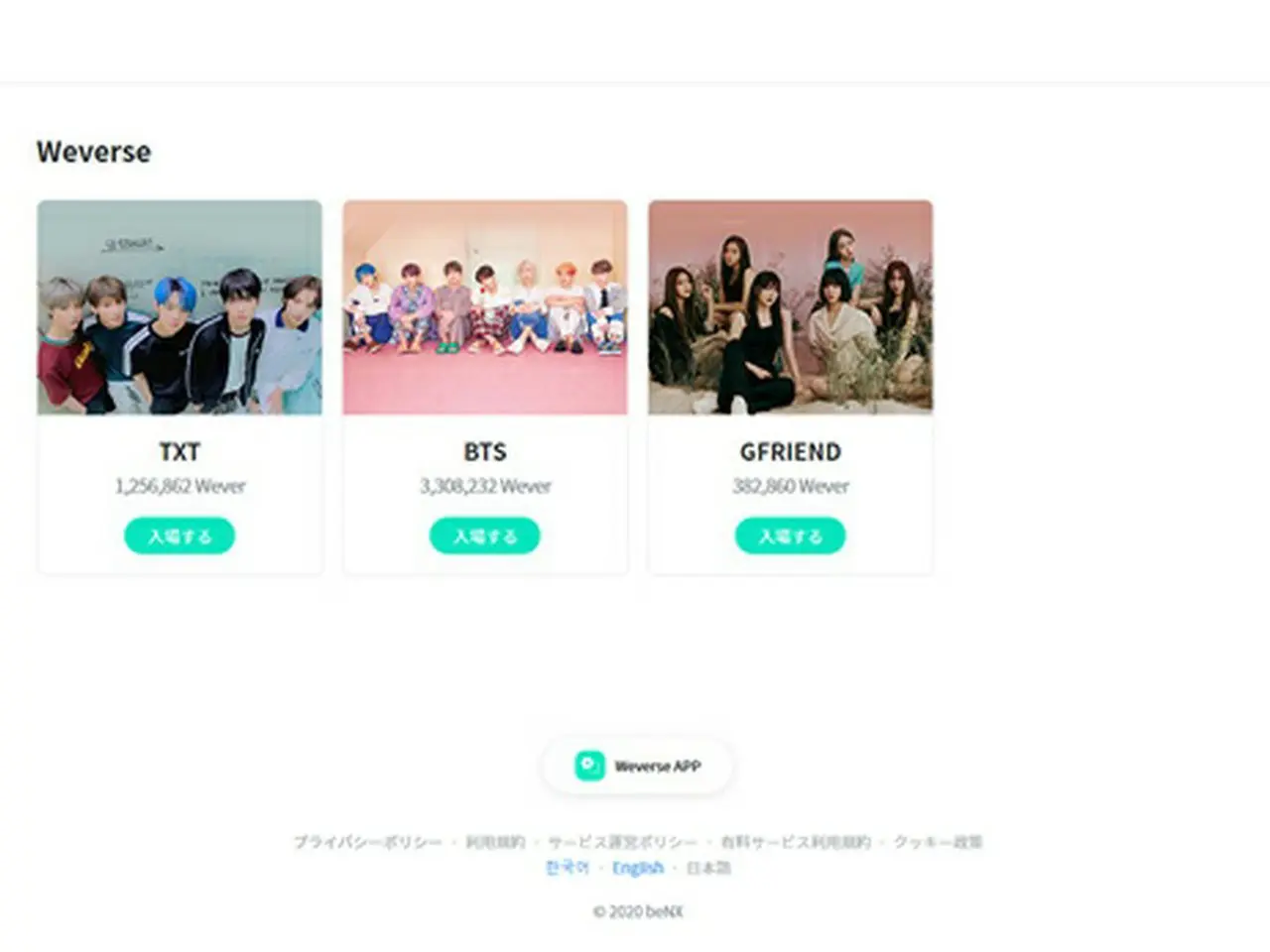Viewport: 1270px width, 952px height.
Task: View the 利用規約 terms link
Action: point(495,842)
